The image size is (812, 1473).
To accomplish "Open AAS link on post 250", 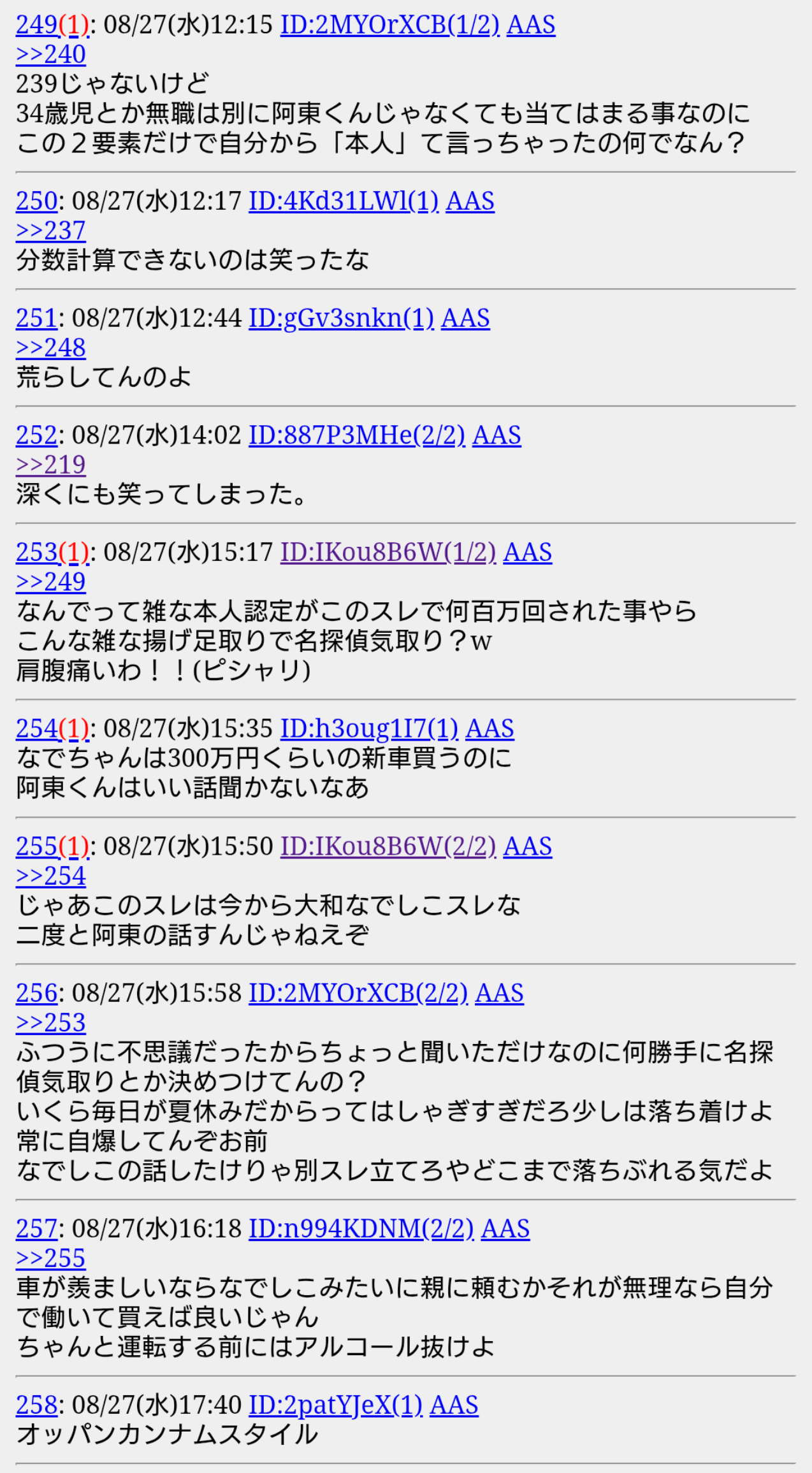I will tap(470, 201).
